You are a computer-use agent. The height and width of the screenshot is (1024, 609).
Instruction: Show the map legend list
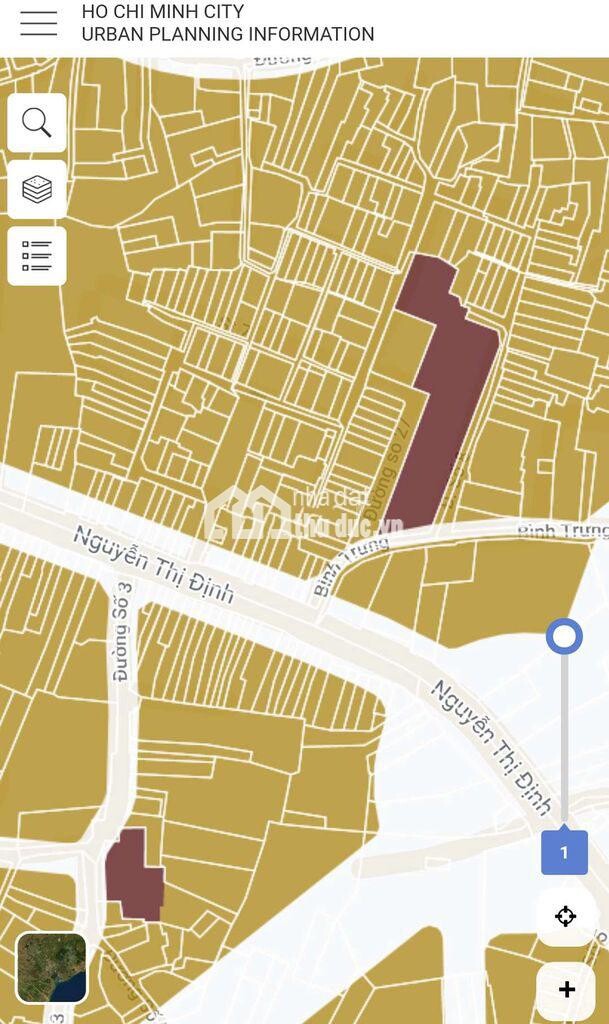point(37,256)
